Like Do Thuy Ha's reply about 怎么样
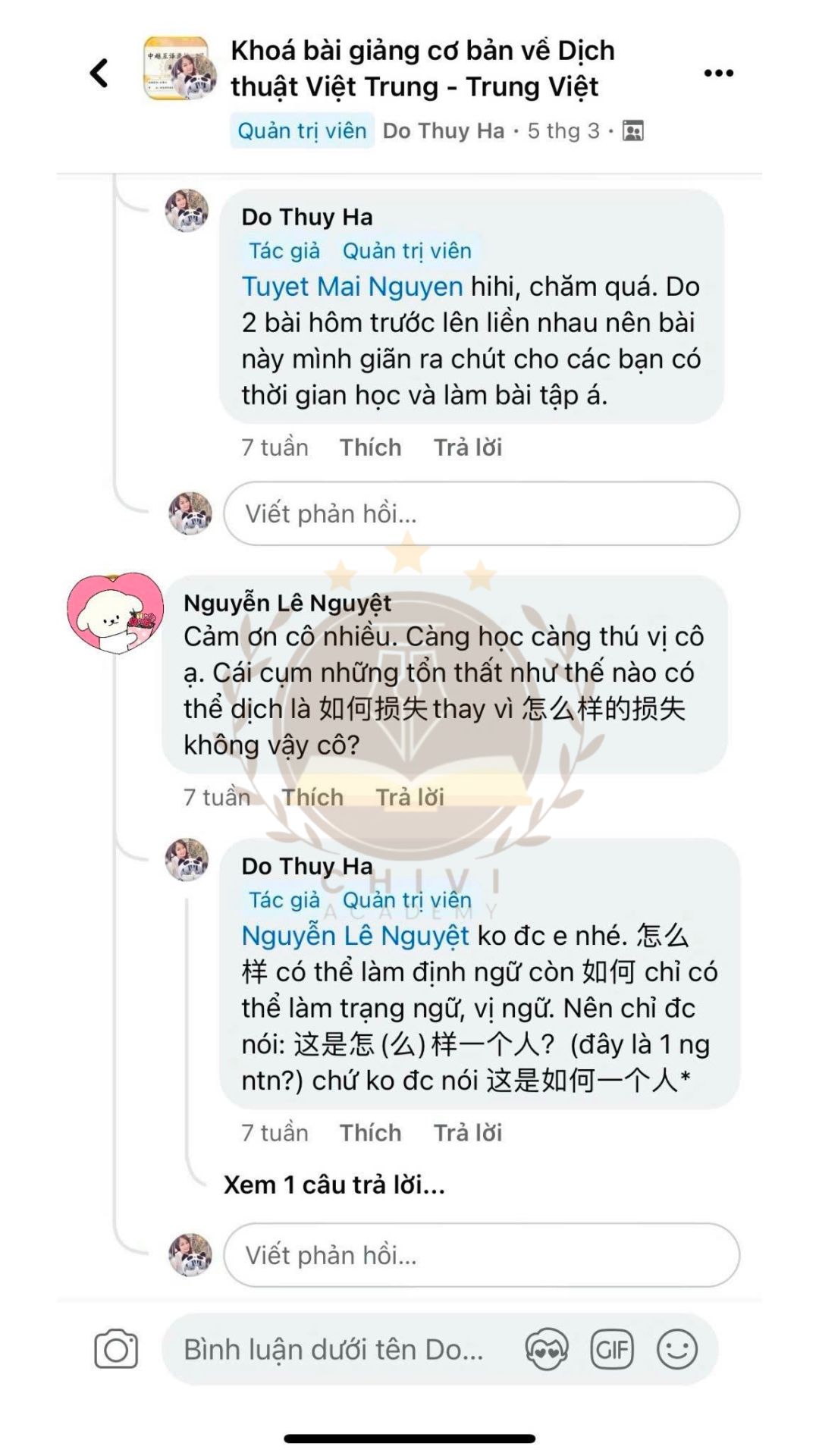819x1456 pixels. 370,1133
